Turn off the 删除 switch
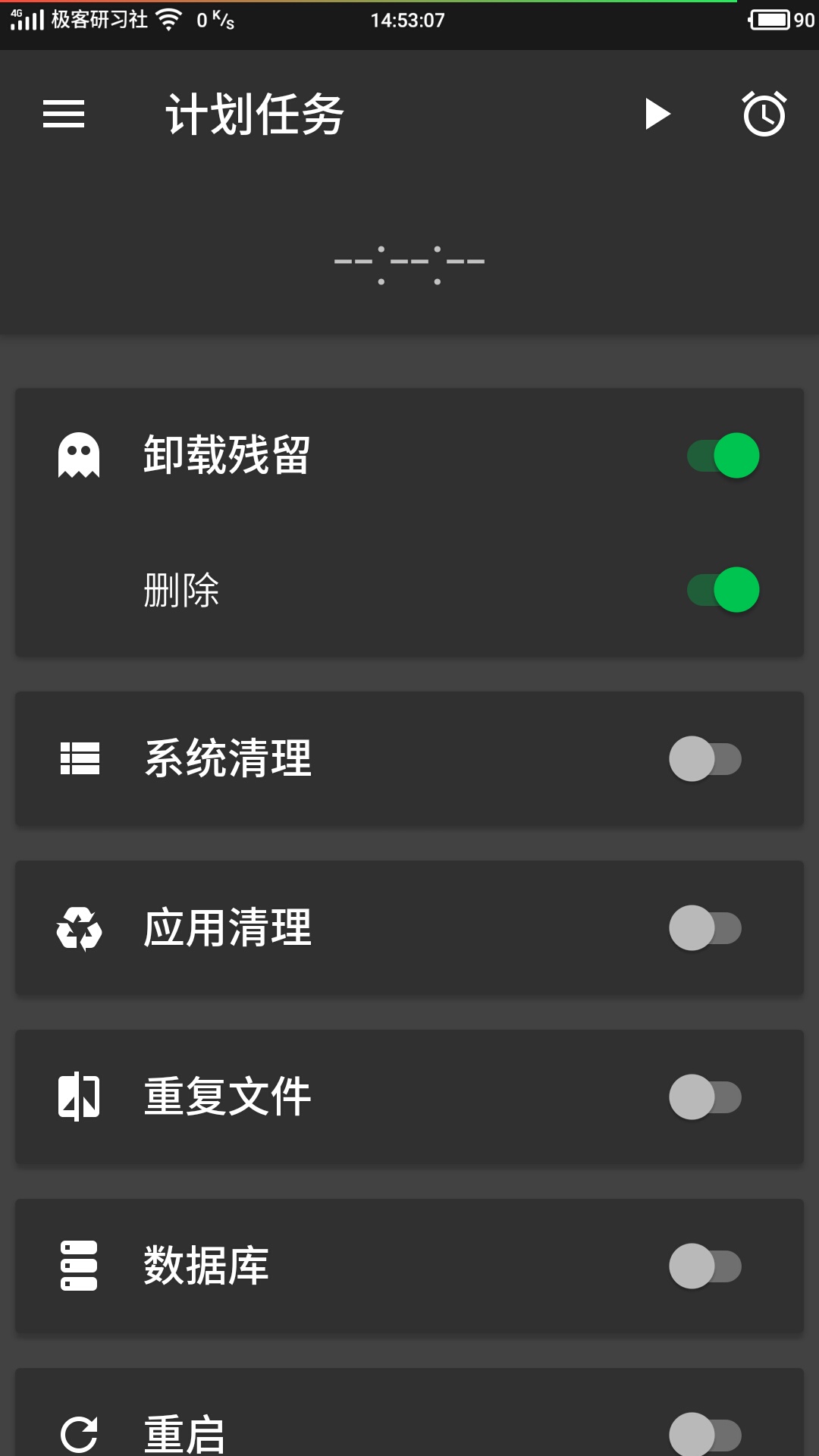Viewport: 819px width, 1456px height. click(x=723, y=590)
